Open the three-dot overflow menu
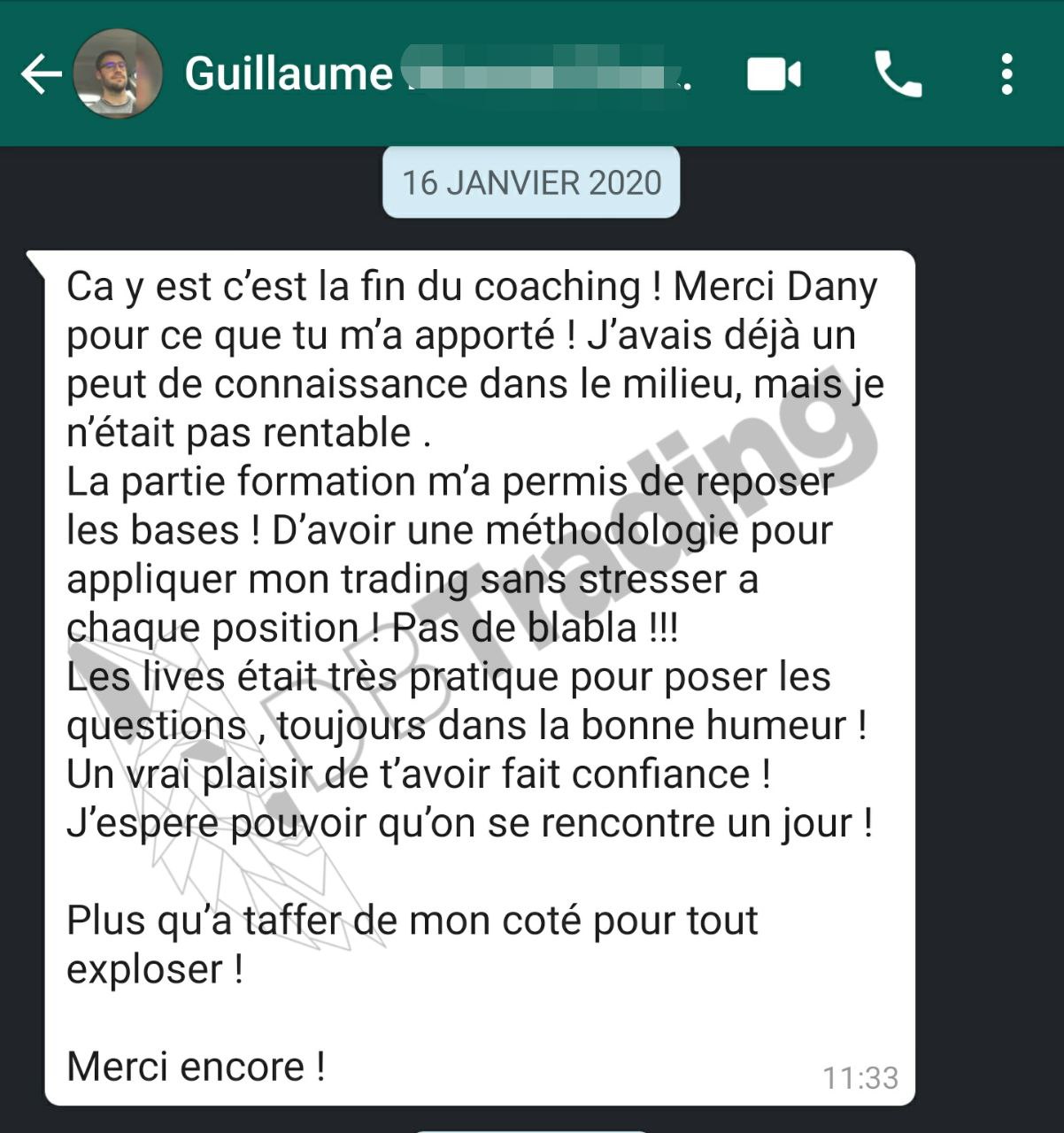This screenshot has width=1064, height=1133. [x=1006, y=74]
